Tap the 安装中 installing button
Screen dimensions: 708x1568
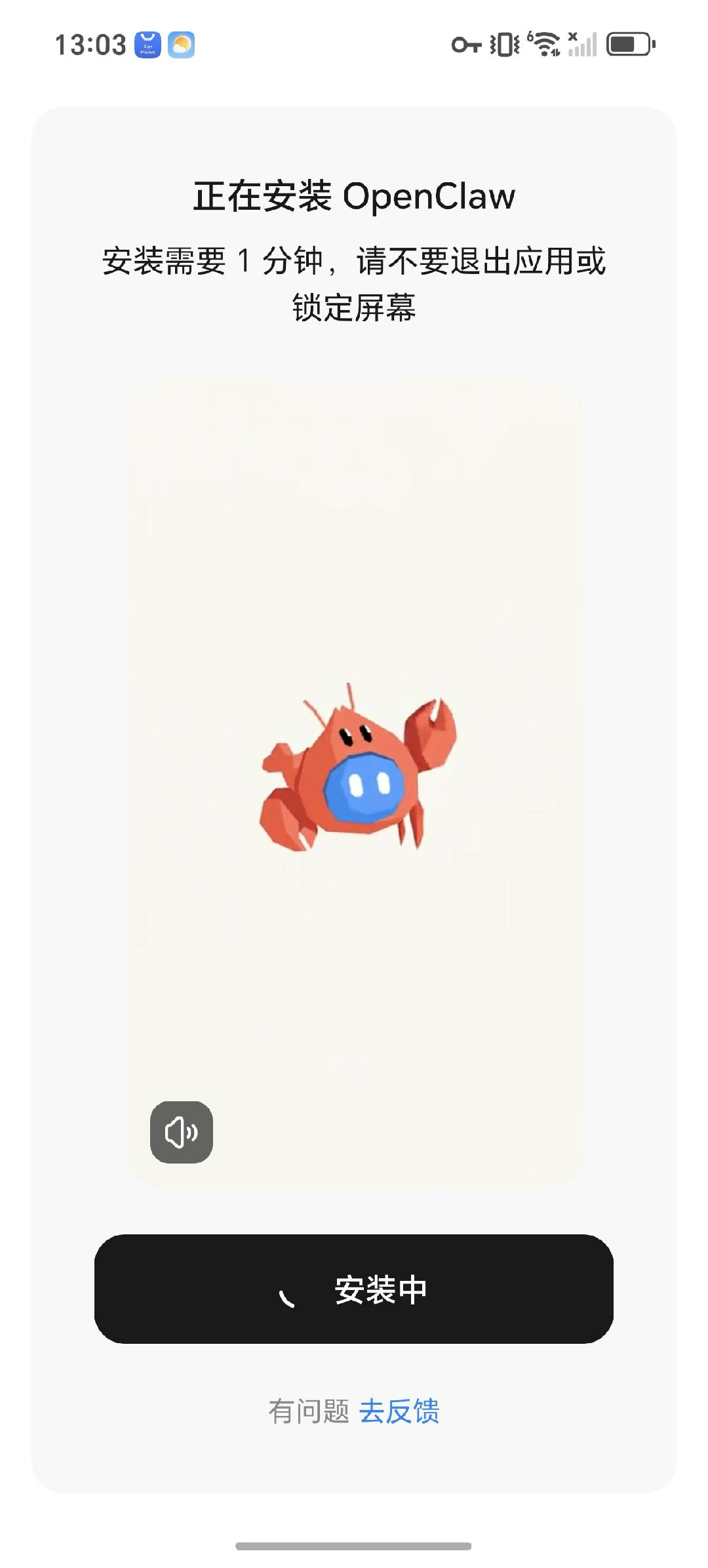[x=354, y=1289]
